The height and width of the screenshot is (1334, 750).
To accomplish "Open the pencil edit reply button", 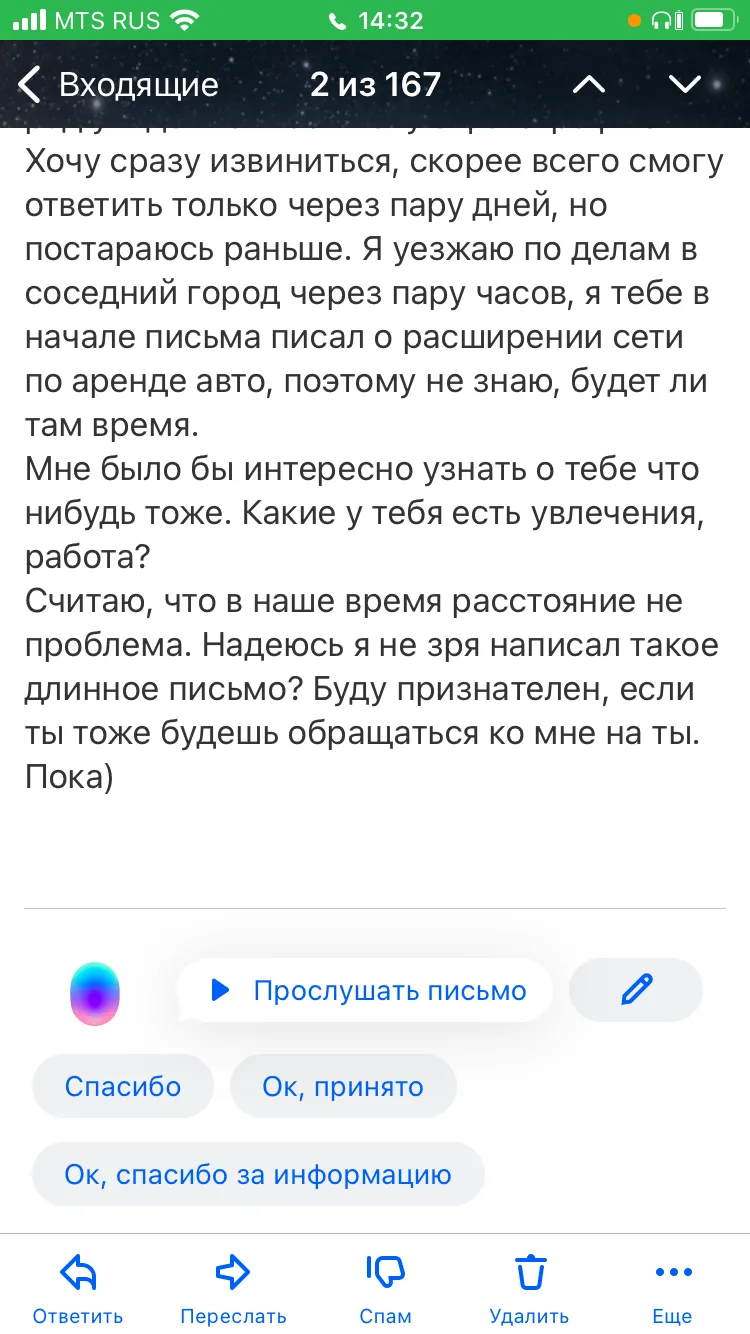I will click(x=636, y=990).
